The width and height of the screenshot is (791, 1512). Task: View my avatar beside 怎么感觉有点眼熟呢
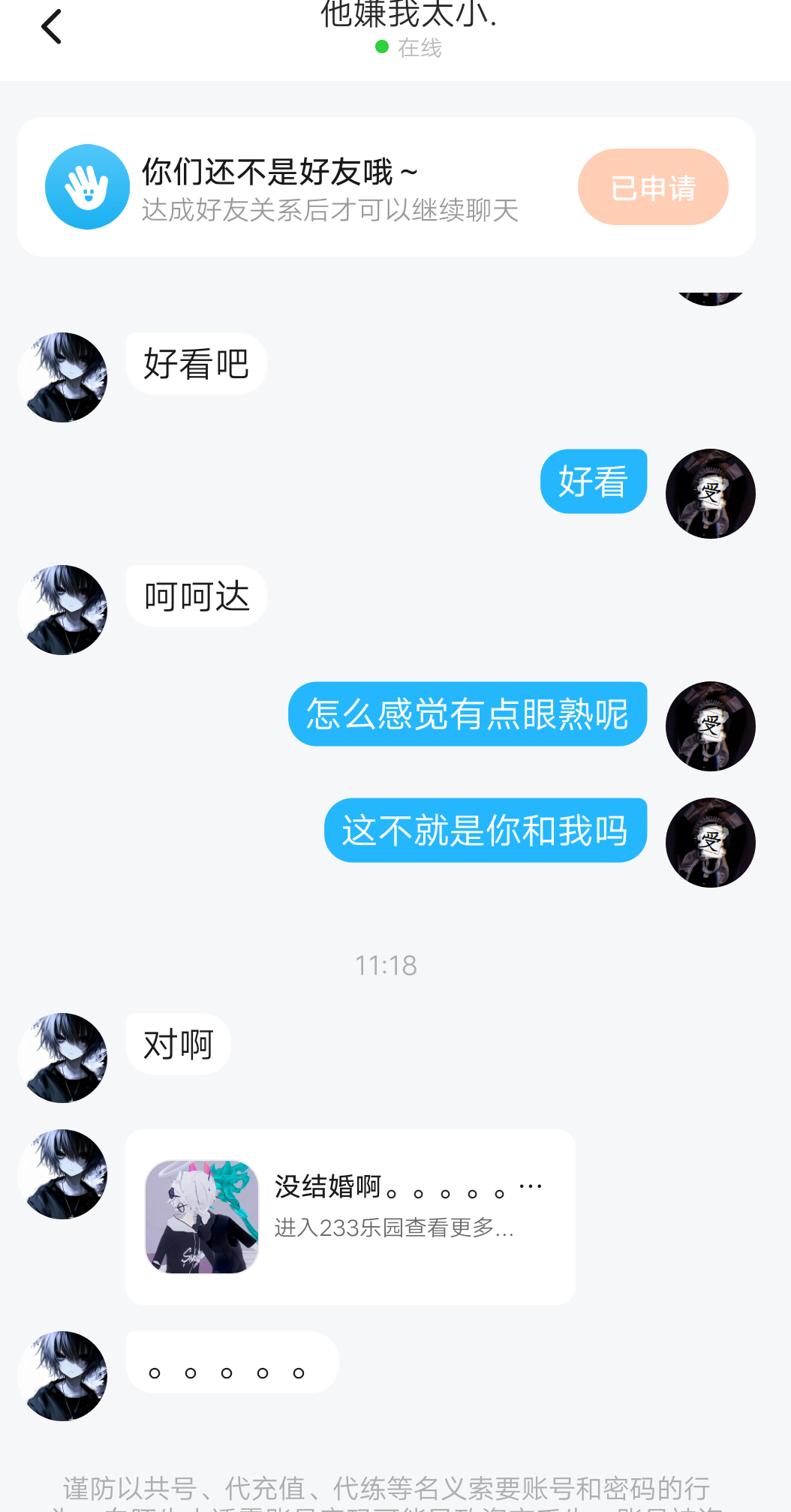click(710, 726)
